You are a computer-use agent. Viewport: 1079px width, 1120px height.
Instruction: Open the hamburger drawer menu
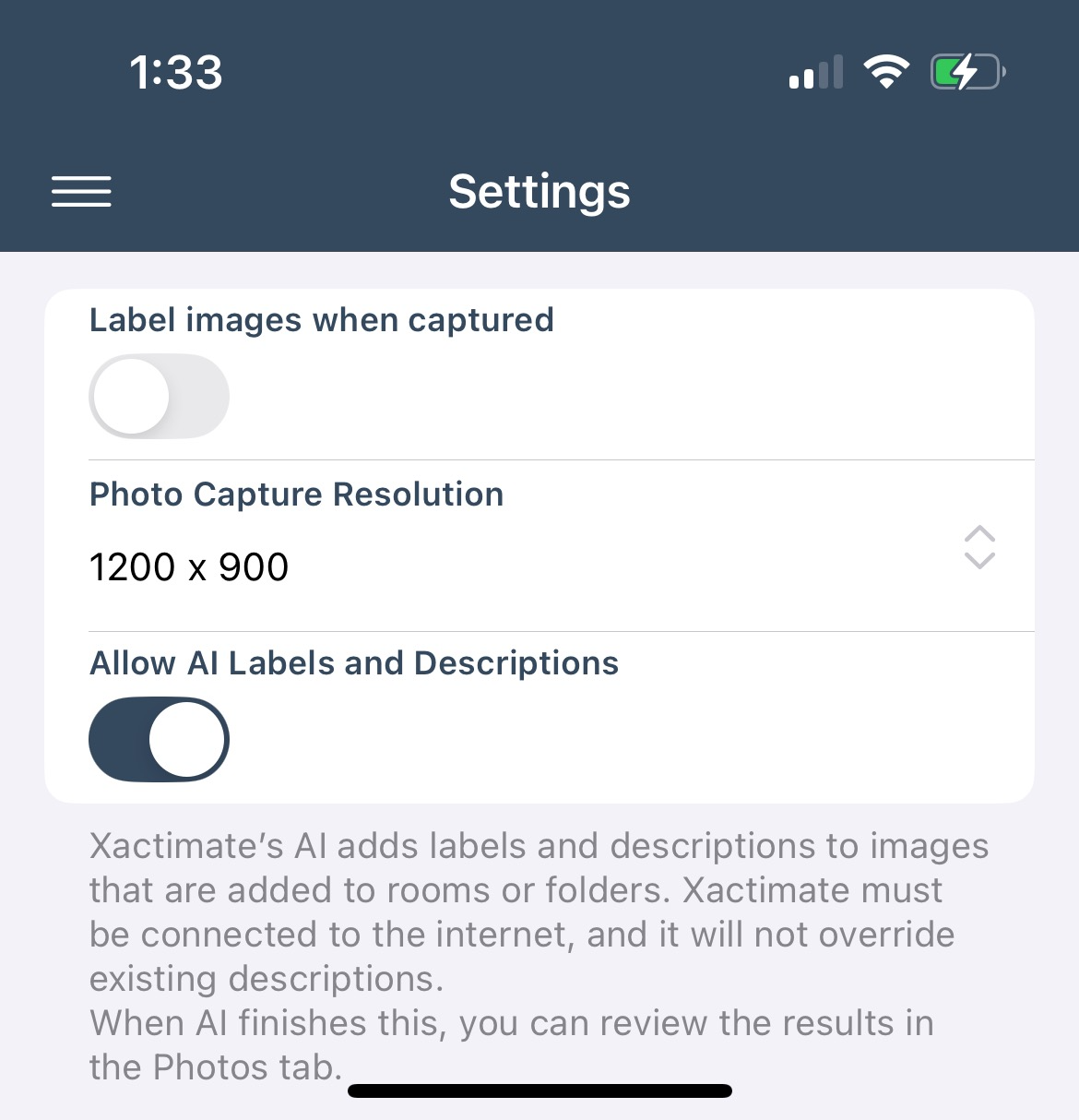tap(81, 192)
